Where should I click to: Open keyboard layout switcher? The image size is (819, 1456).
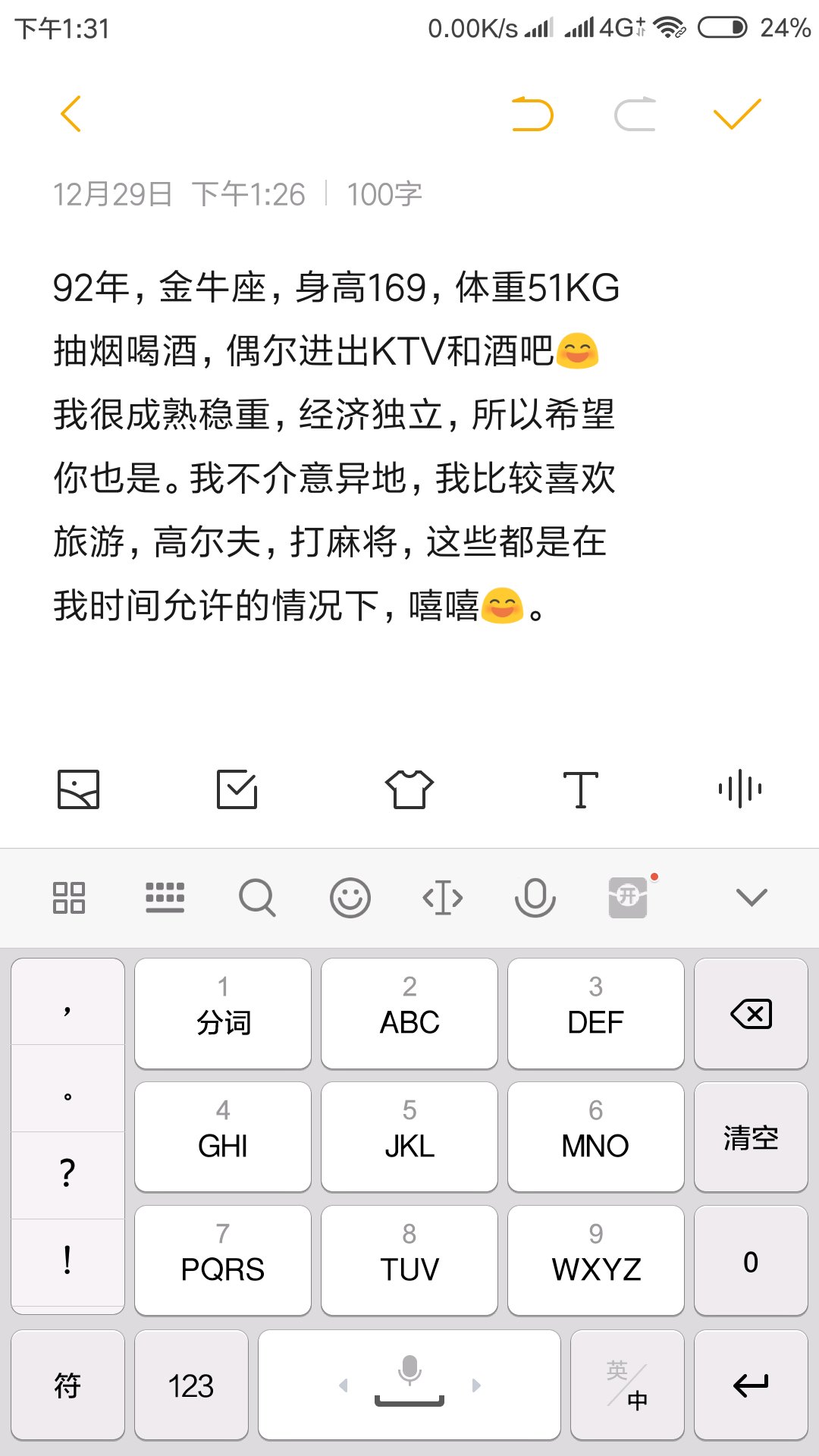(x=165, y=897)
